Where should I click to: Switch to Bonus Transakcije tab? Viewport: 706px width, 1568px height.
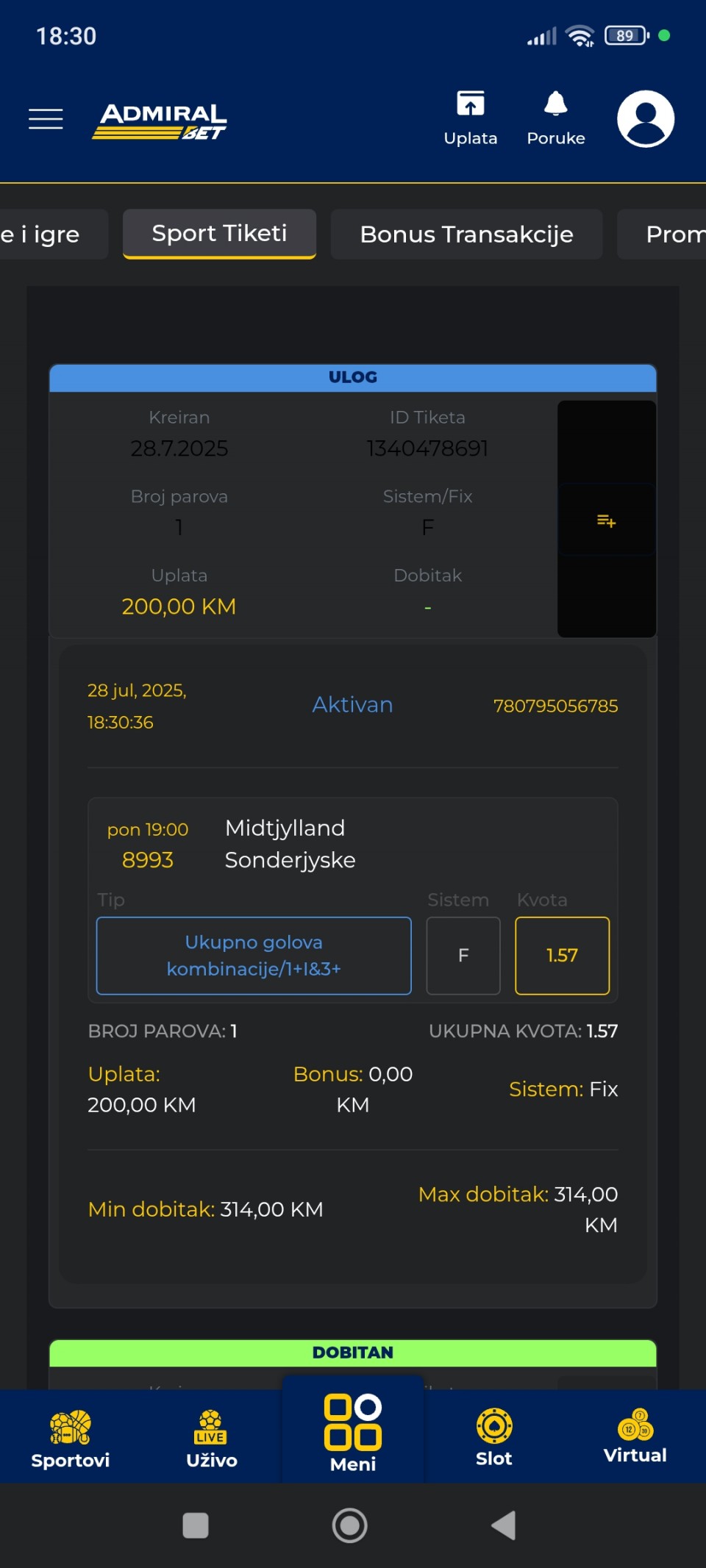466,234
